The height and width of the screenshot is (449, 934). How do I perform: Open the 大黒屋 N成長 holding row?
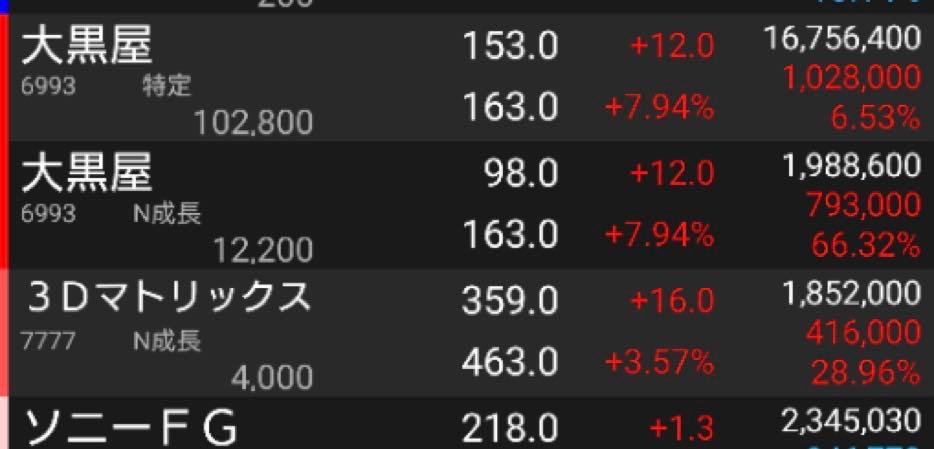point(467,205)
